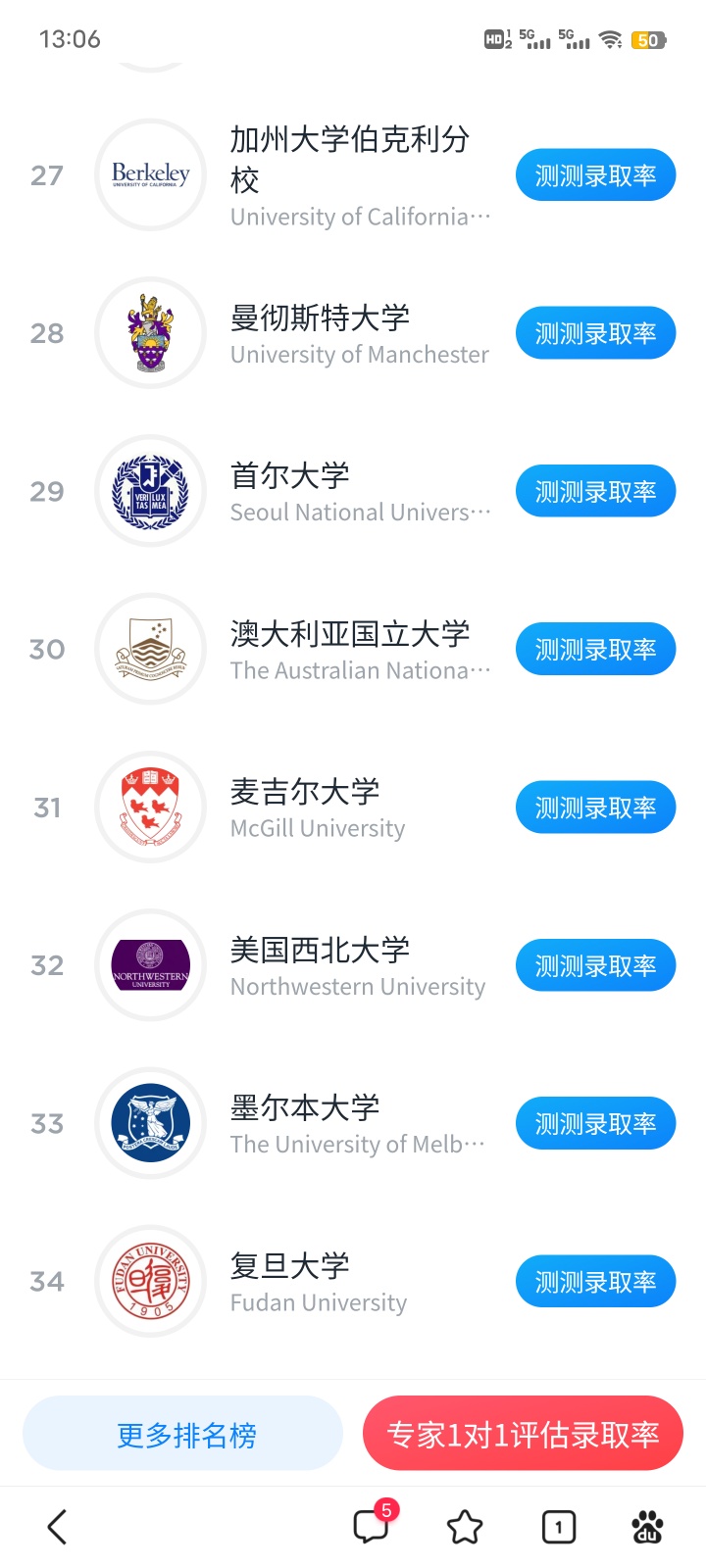The image size is (706, 1568).
Task: Open the Baidu paw home icon
Action: pyautogui.click(x=648, y=1527)
